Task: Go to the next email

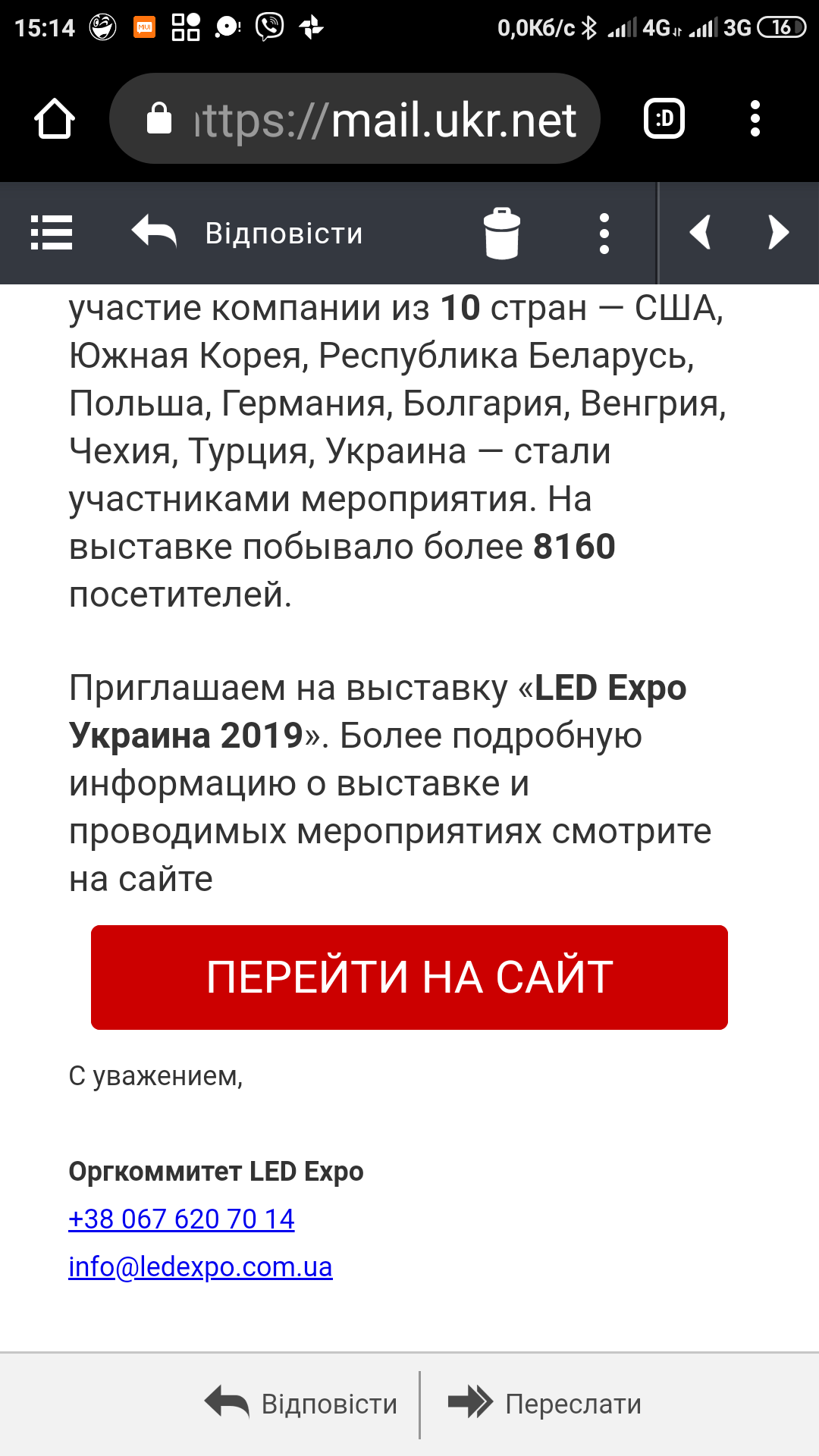Action: coord(778,233)
